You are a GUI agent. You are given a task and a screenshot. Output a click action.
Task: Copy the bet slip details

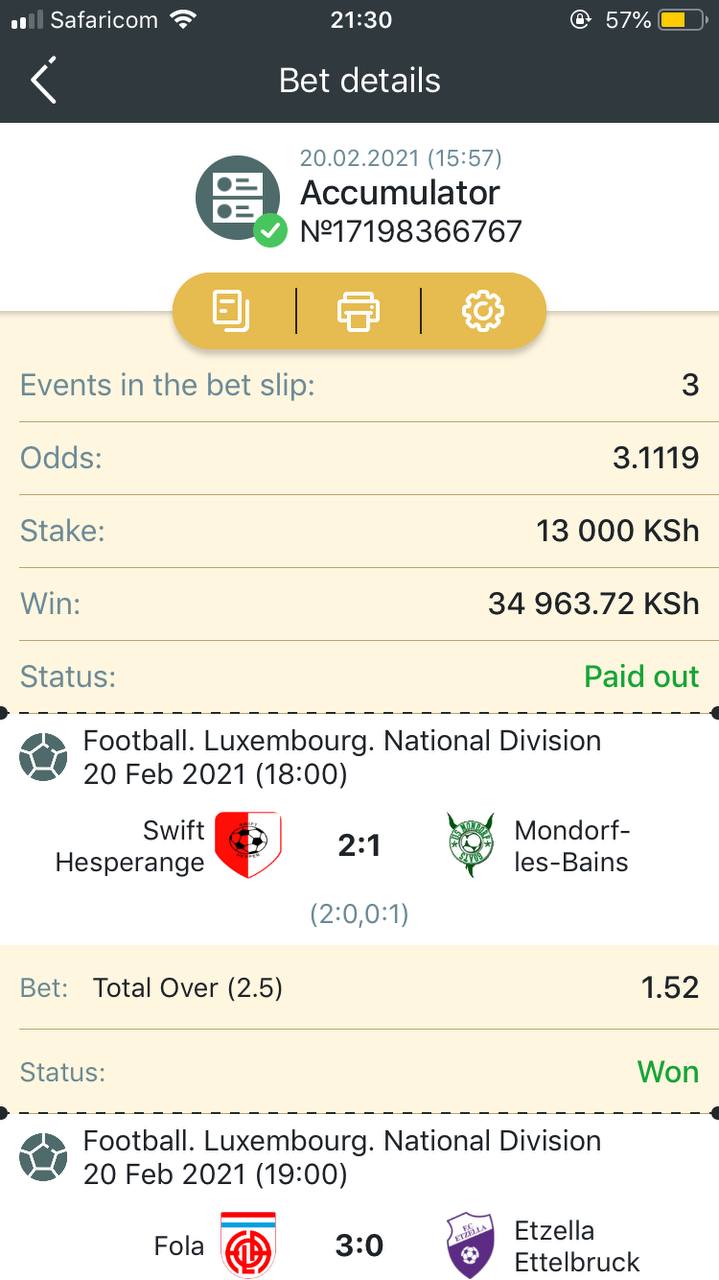pos(232,311)
